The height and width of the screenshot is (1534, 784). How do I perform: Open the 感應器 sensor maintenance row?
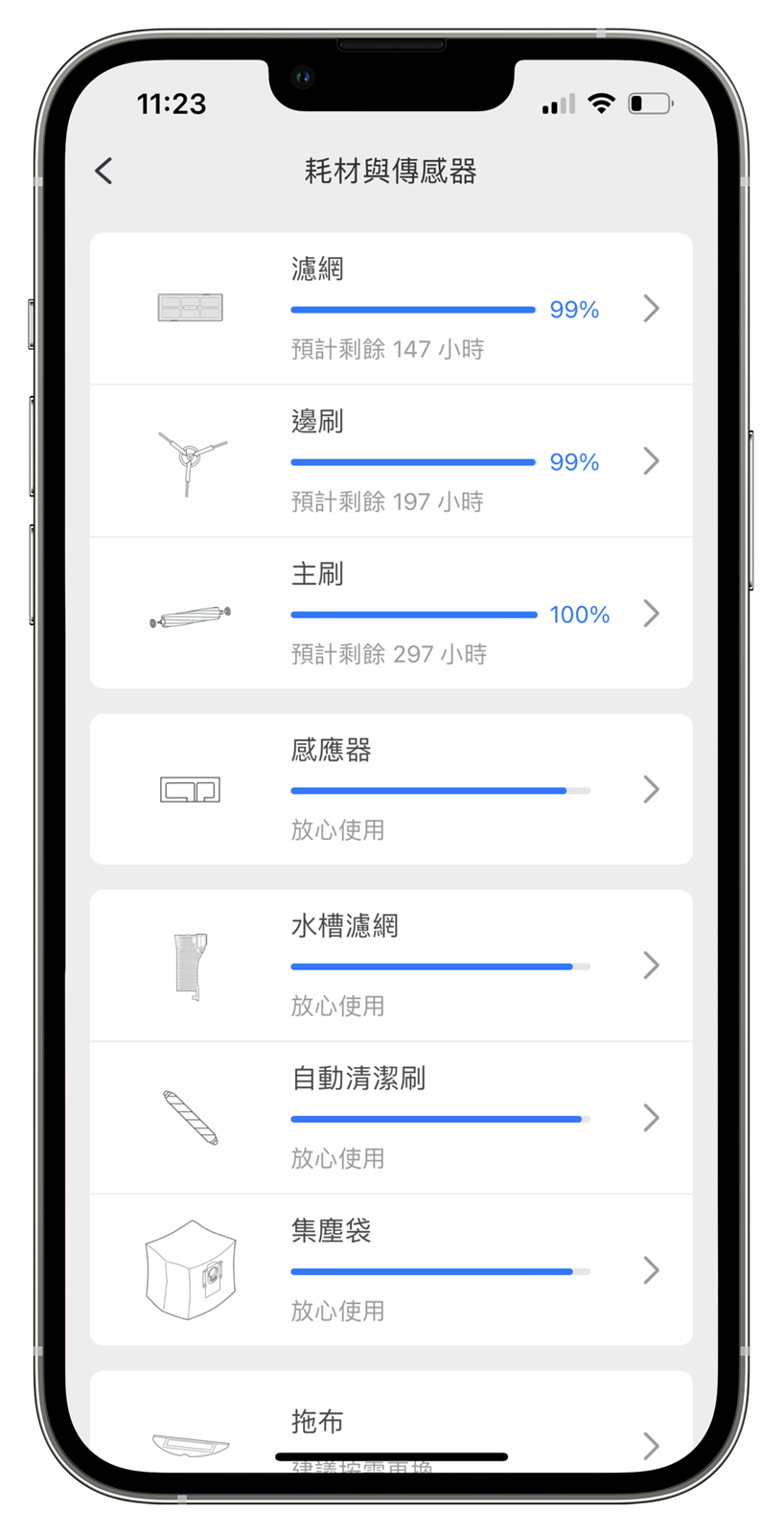(x=391, y=789)
